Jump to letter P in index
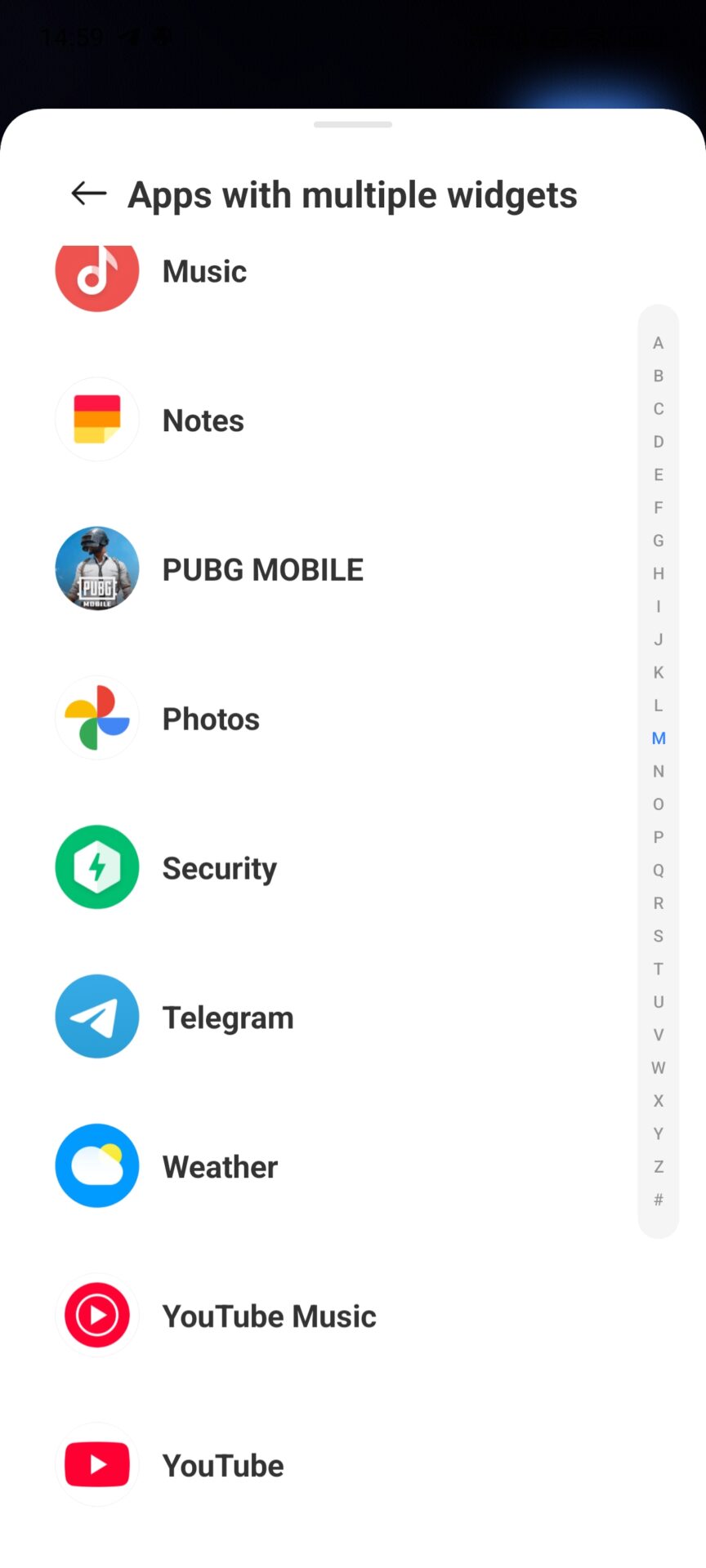The height and width of the screenshot is (1568, 706). [658, 837]
